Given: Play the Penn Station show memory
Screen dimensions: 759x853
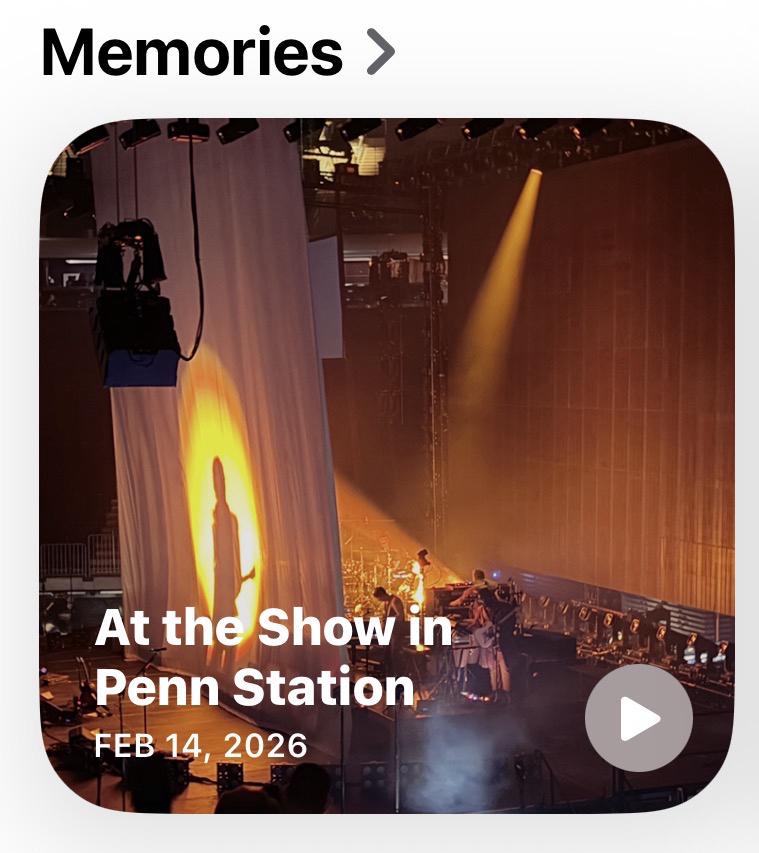Looking at the screenshot, I should (638, 718).
